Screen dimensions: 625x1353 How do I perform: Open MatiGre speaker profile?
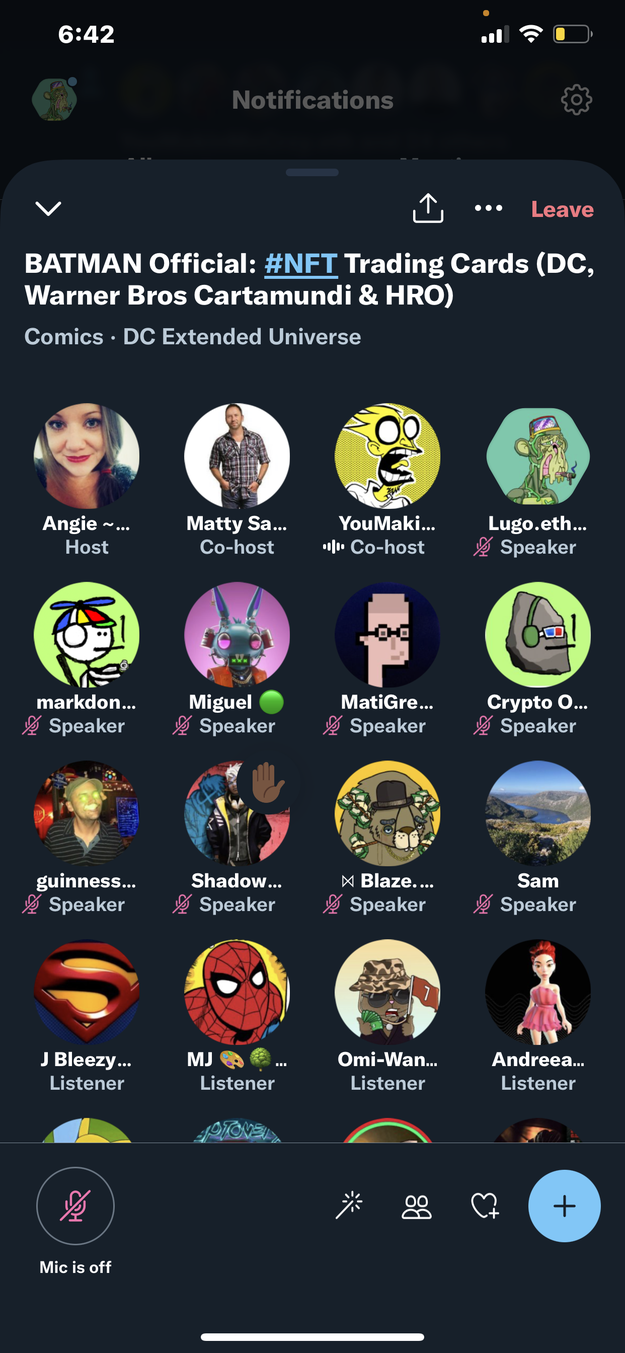pos(388,635)
